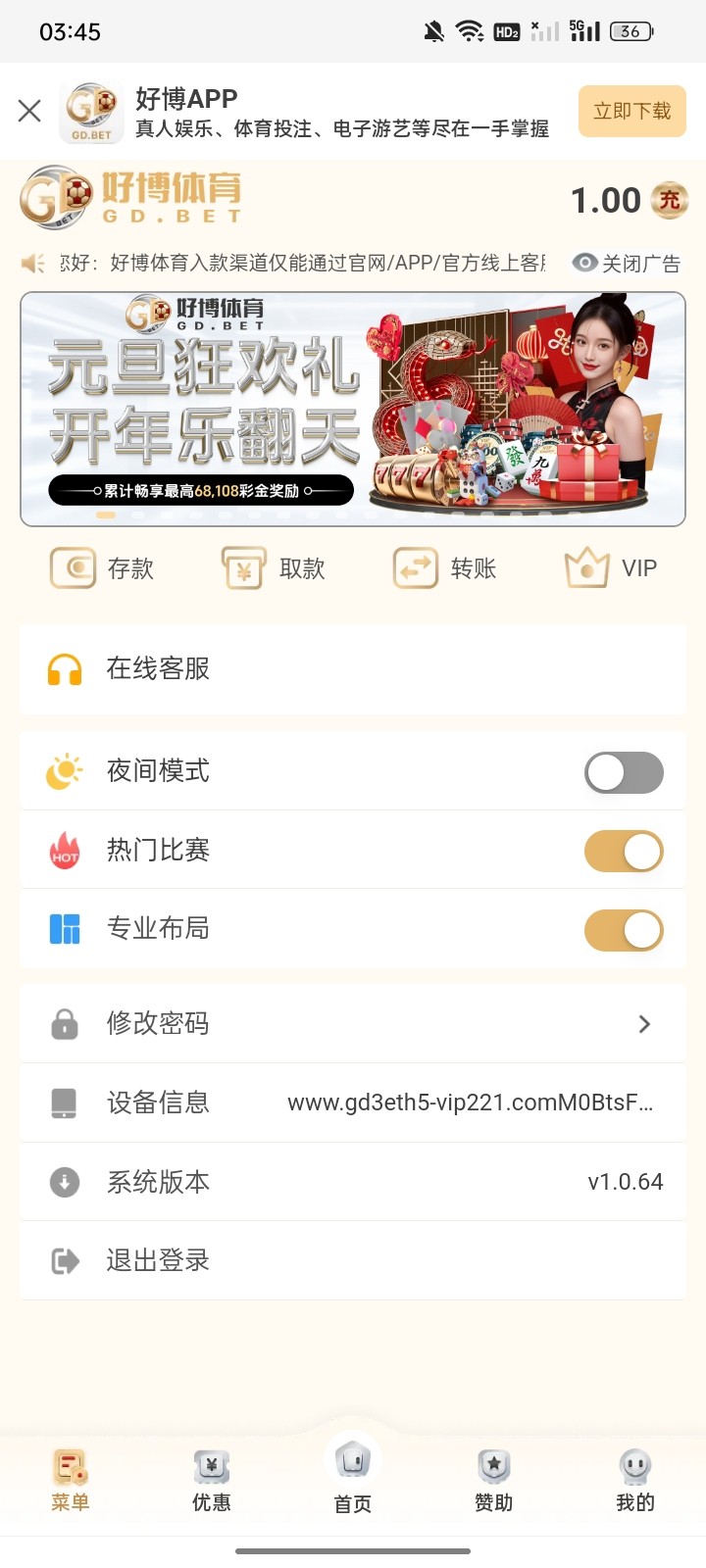Open the VIP section
Image resolution: width=706 pixels, height=1568 pixels.
coord(612,568)
